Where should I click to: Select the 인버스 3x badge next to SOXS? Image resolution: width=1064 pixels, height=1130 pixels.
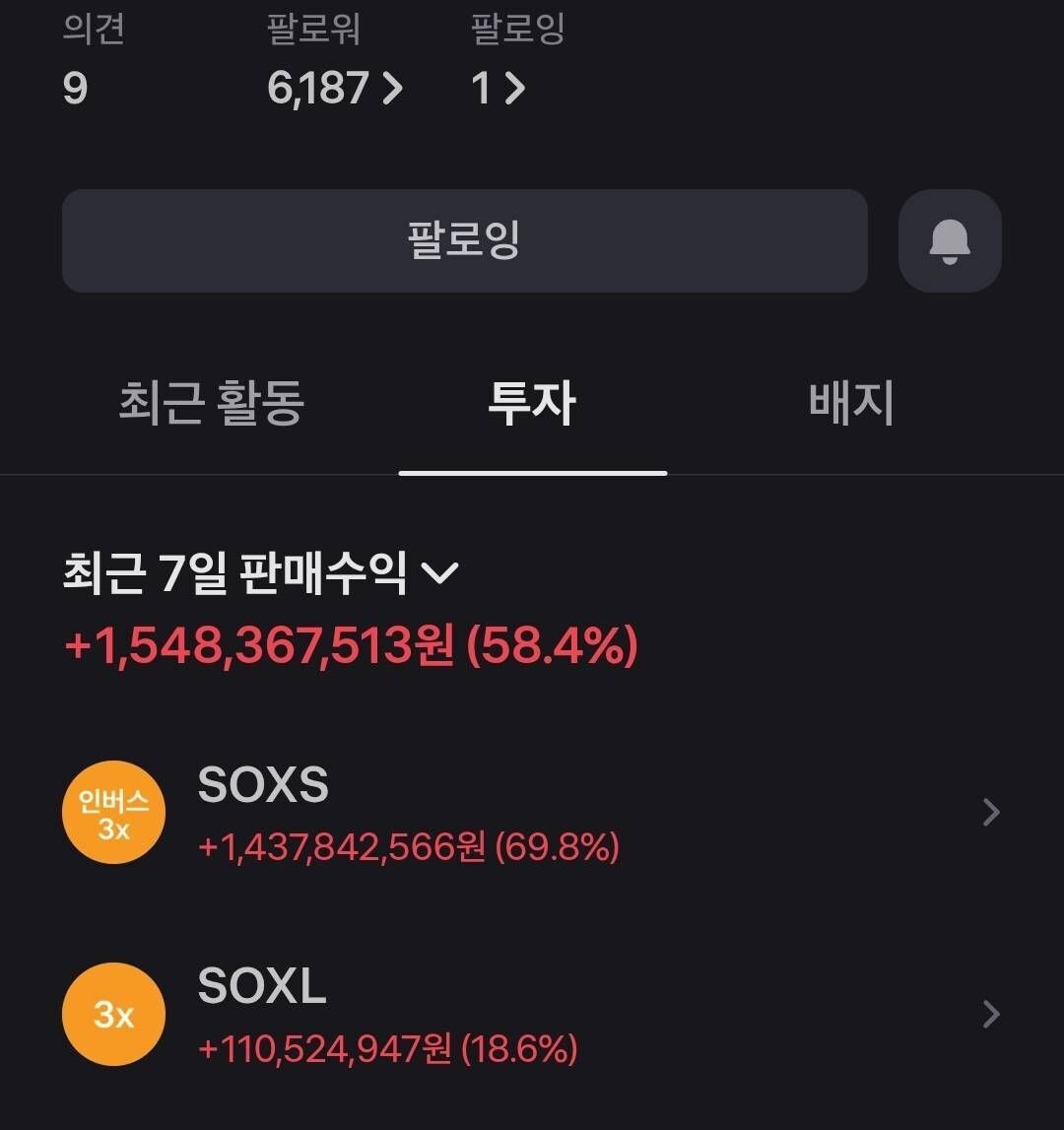tap(112, 813)
